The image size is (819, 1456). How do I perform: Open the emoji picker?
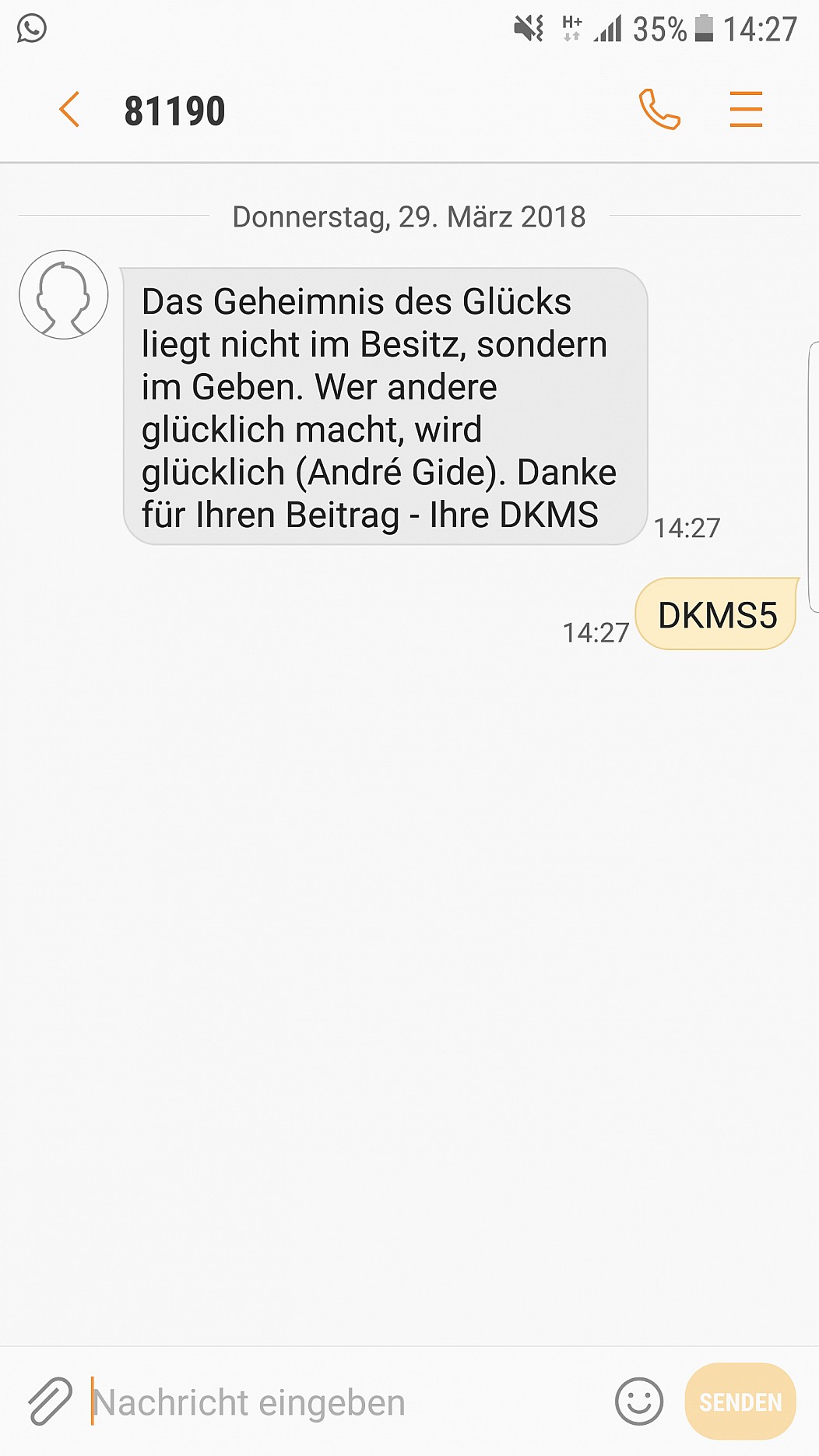(x=639, y=1401)
